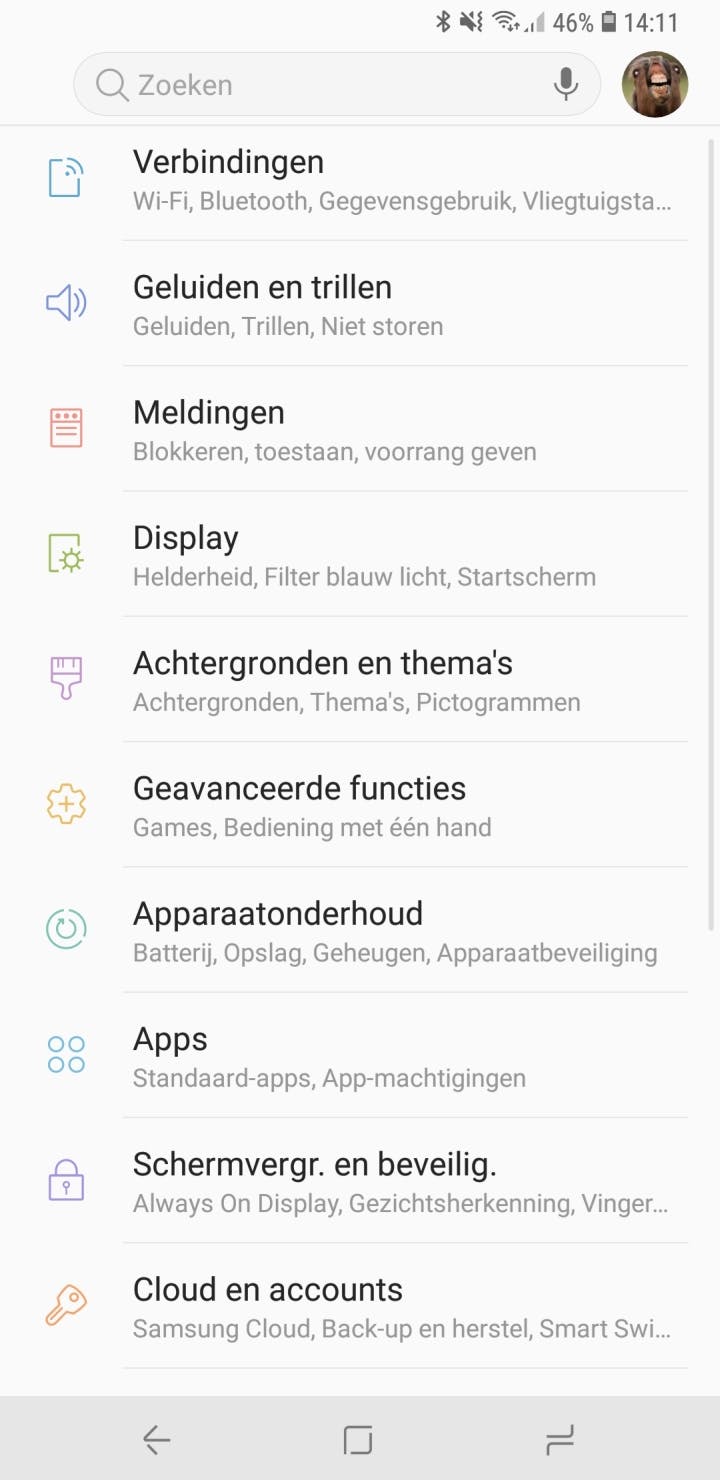Tap the Achtergronden en thema's brush icon
Viewport: 720px width, 1480px height.
click(66, 678)
